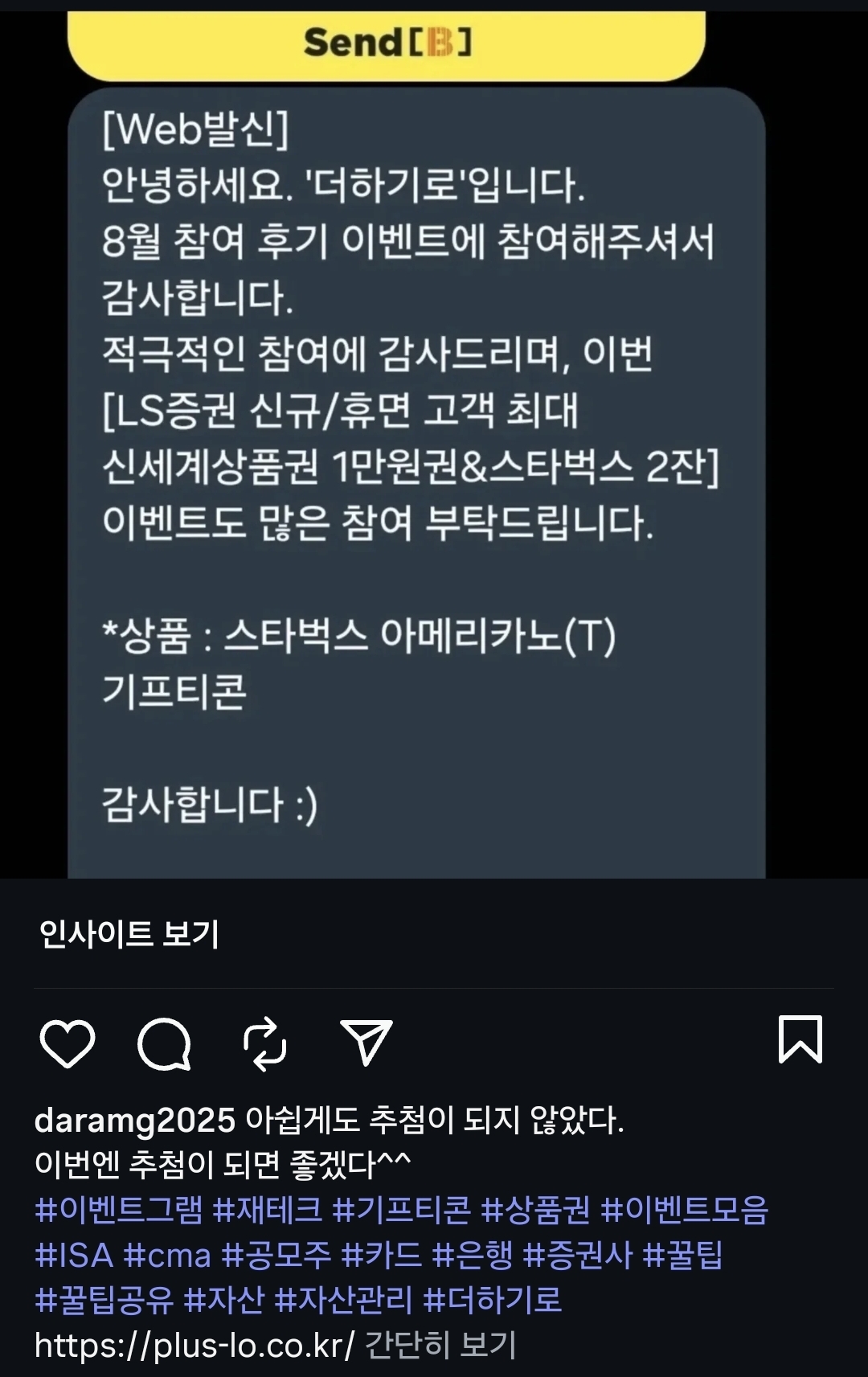
Task: View posts tagged #기프티콘
Action: [x=402, y=1210]
